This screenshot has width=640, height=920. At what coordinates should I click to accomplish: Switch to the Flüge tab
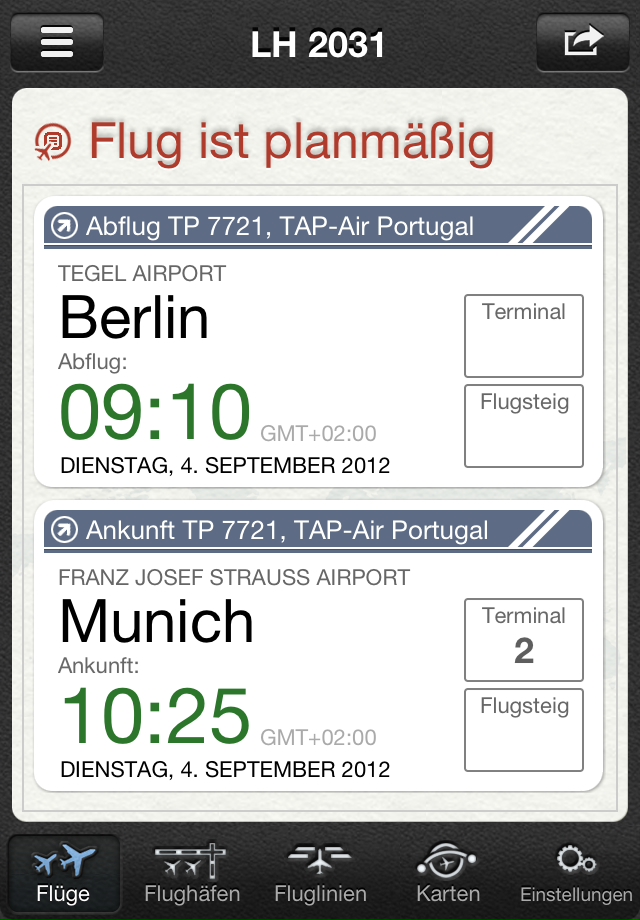[x=64, y=874]
